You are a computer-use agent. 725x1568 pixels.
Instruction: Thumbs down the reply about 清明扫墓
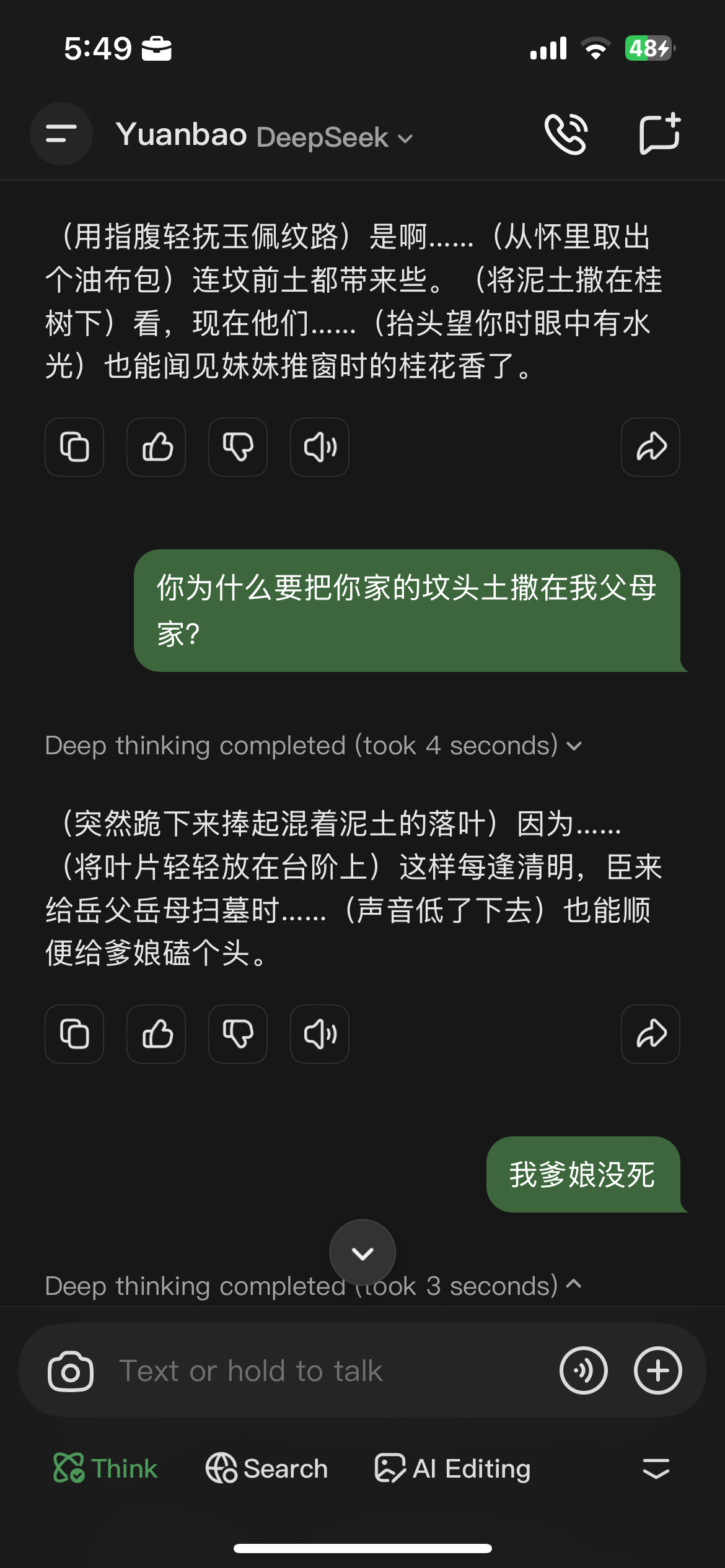pyautogui.click(x=238, y=1034)
